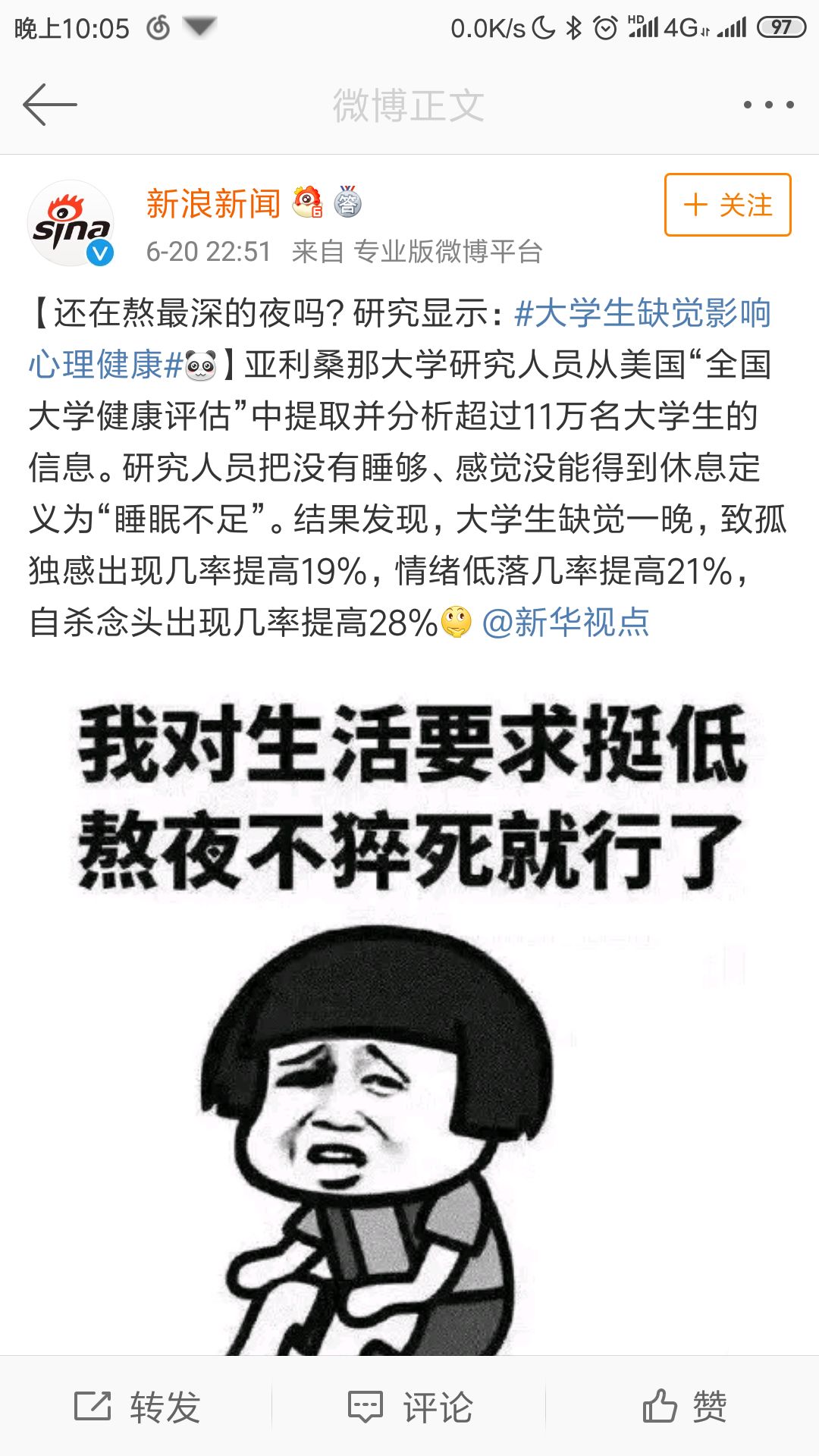819x1456 pixels.
Task: Open the 新浪新闻 account name
Action: pos(213,203)
